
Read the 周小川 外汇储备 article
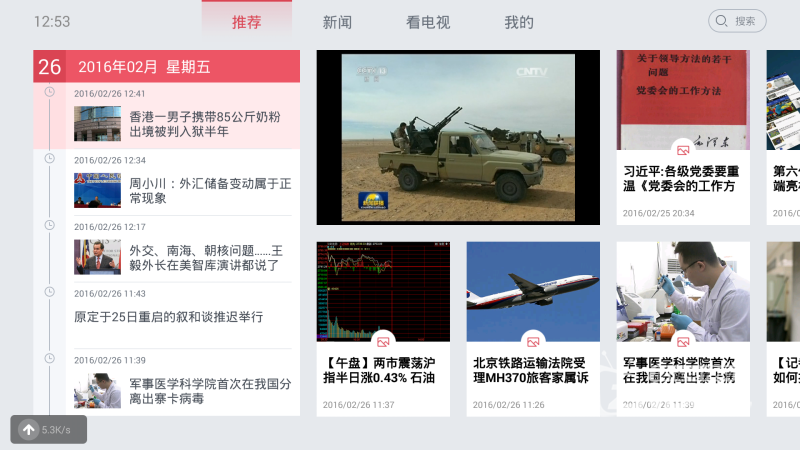(180, 191)
